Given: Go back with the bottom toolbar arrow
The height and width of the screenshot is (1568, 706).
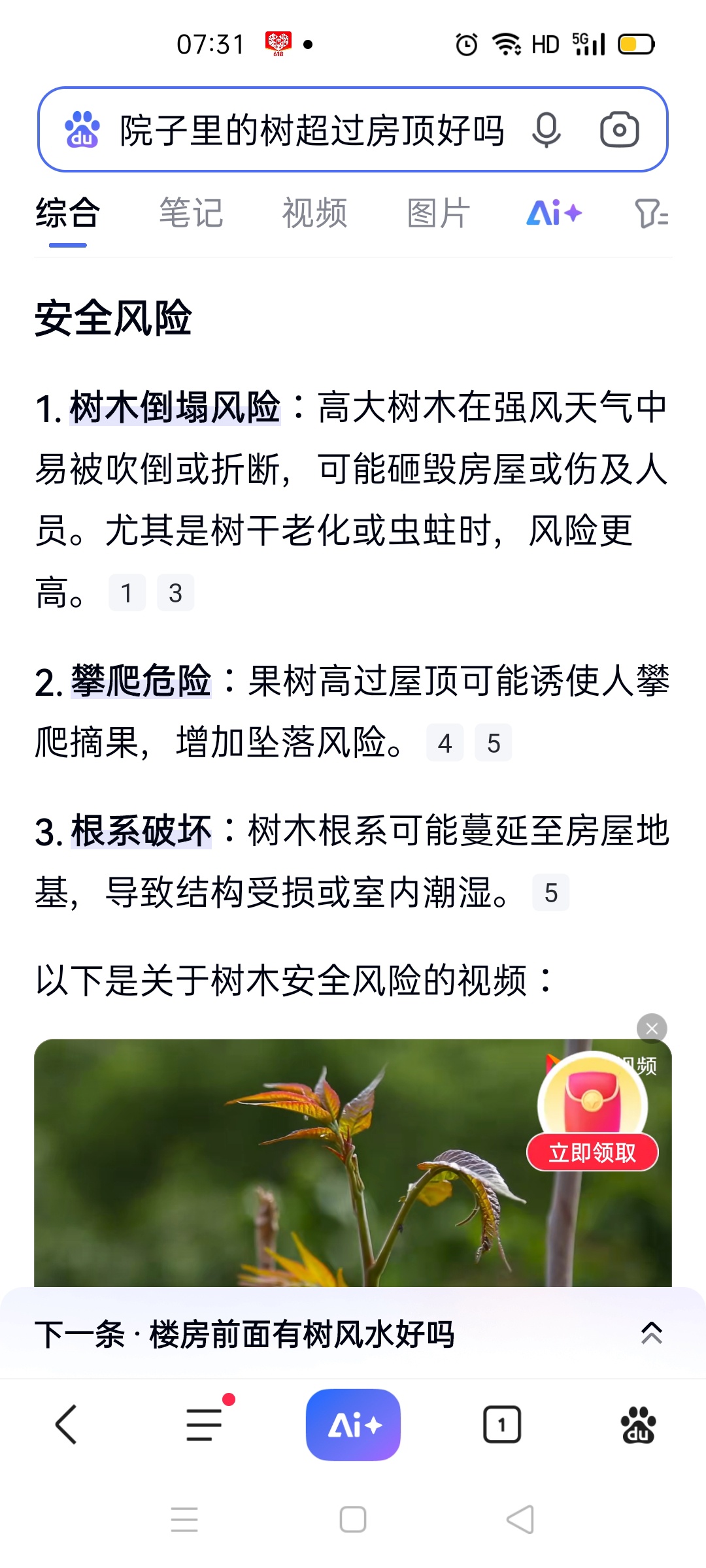Looking at the screenshot, I should [67, 1424].
